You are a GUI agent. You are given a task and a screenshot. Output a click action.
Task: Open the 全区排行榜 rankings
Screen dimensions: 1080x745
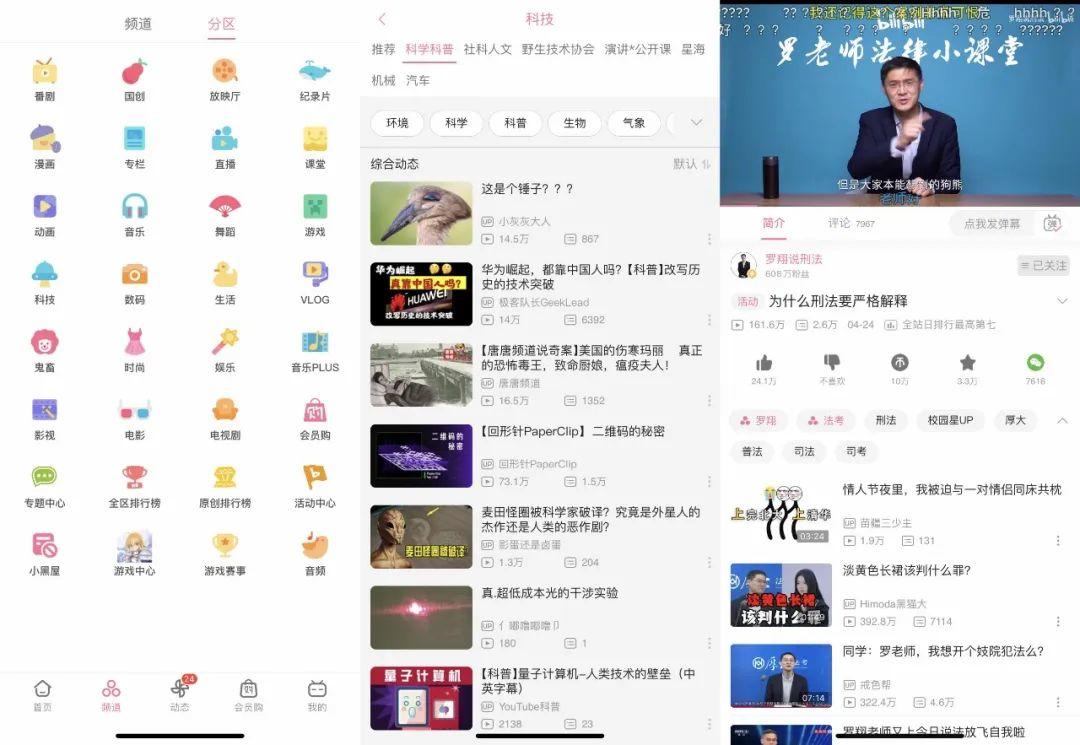pyautogui.click(x=134, y=485)
